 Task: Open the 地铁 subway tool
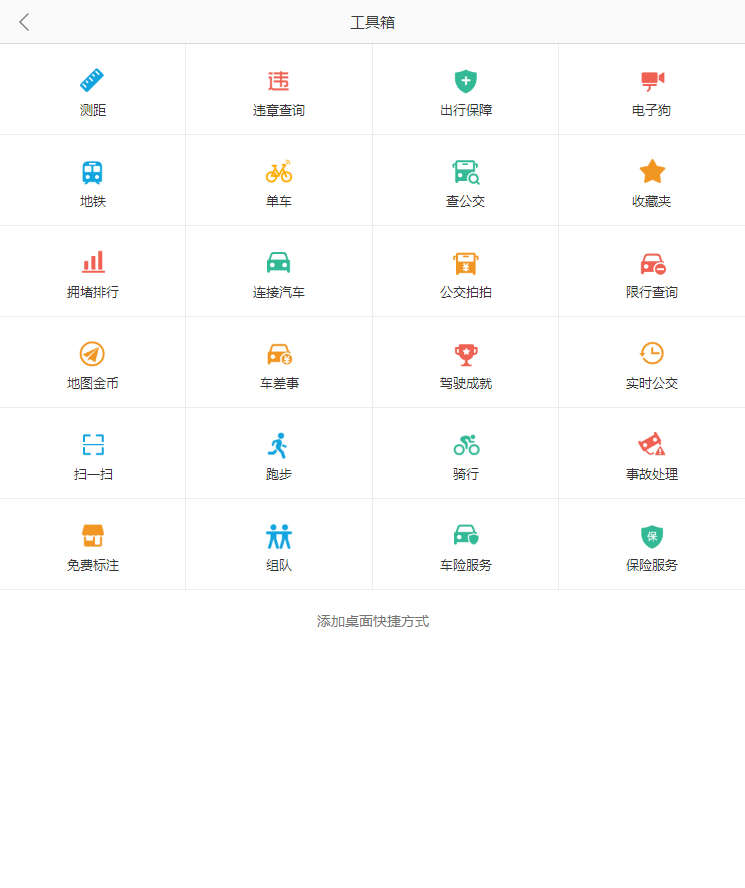(92, 182)
